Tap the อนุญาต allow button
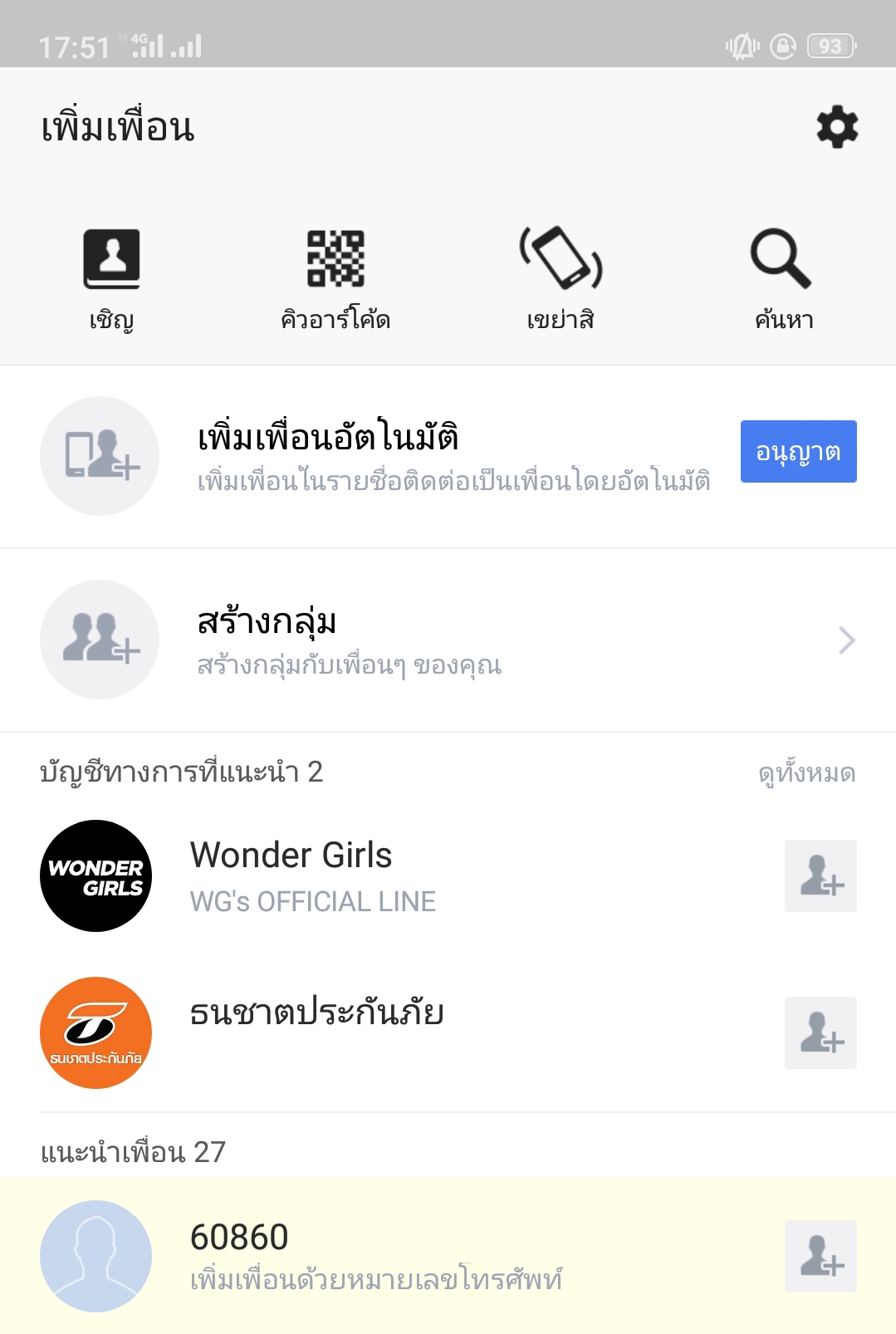 pos(798,452)
